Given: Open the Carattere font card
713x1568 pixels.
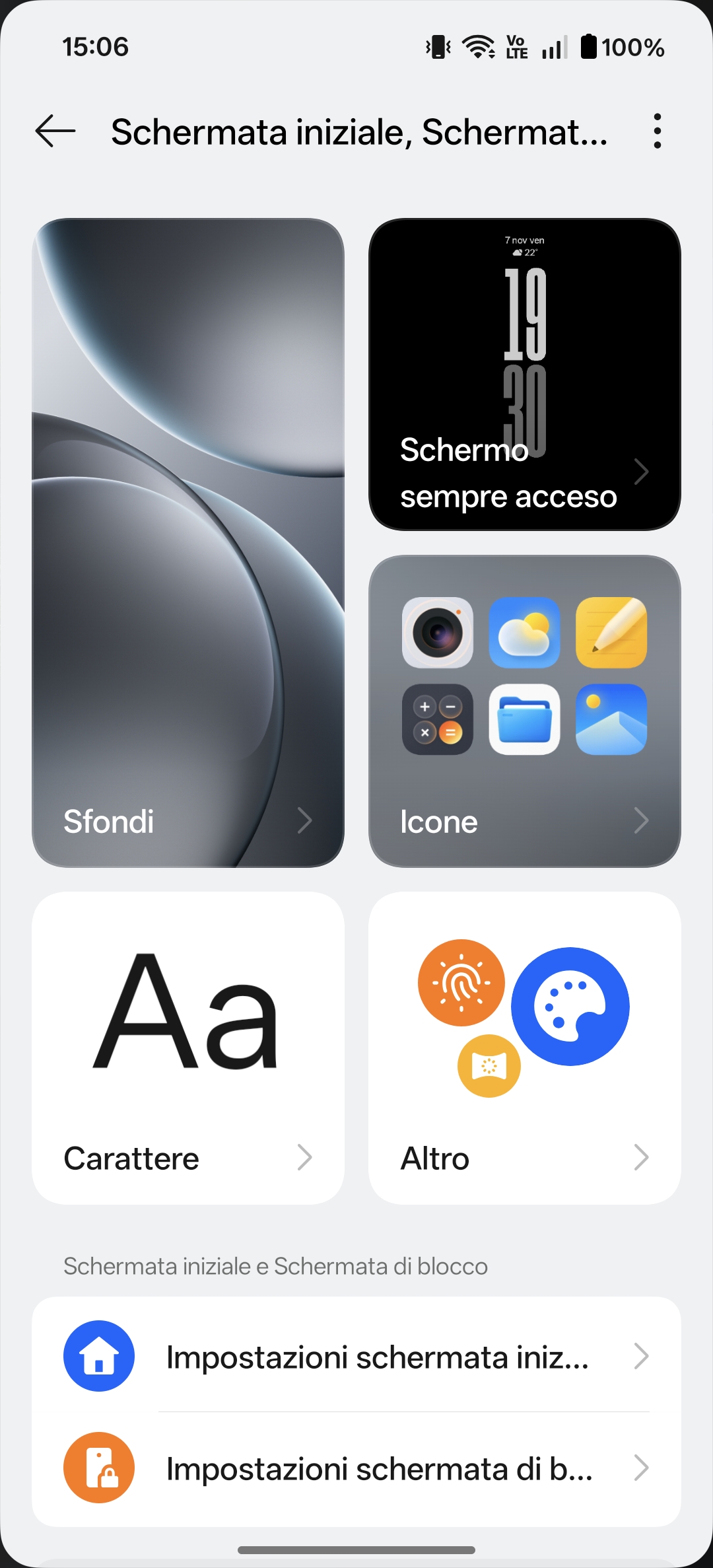Looking at the screenshot, I should [188, 1048].
